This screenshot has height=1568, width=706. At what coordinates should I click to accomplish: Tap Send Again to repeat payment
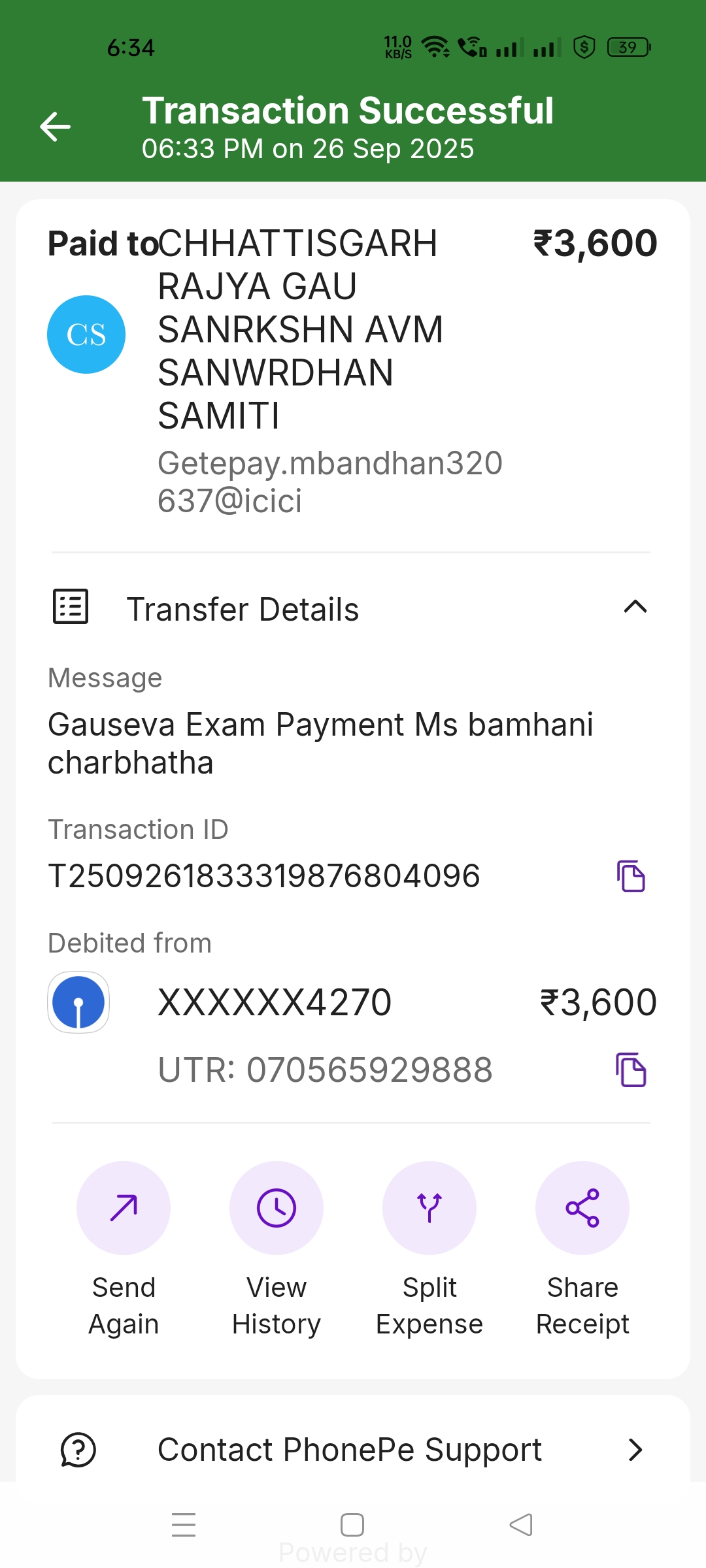124,1208
